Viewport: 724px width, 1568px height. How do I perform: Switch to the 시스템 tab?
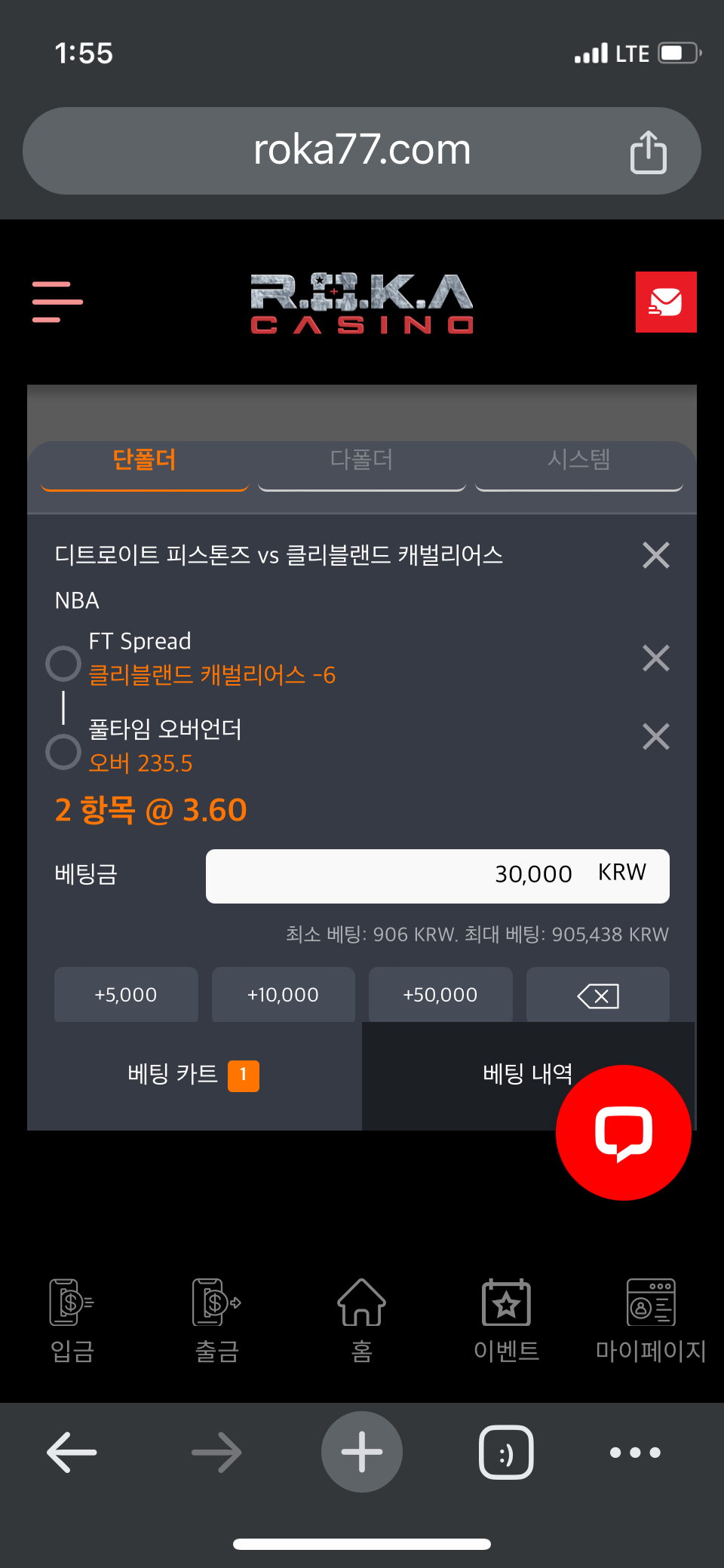click(x=578, y=460)
